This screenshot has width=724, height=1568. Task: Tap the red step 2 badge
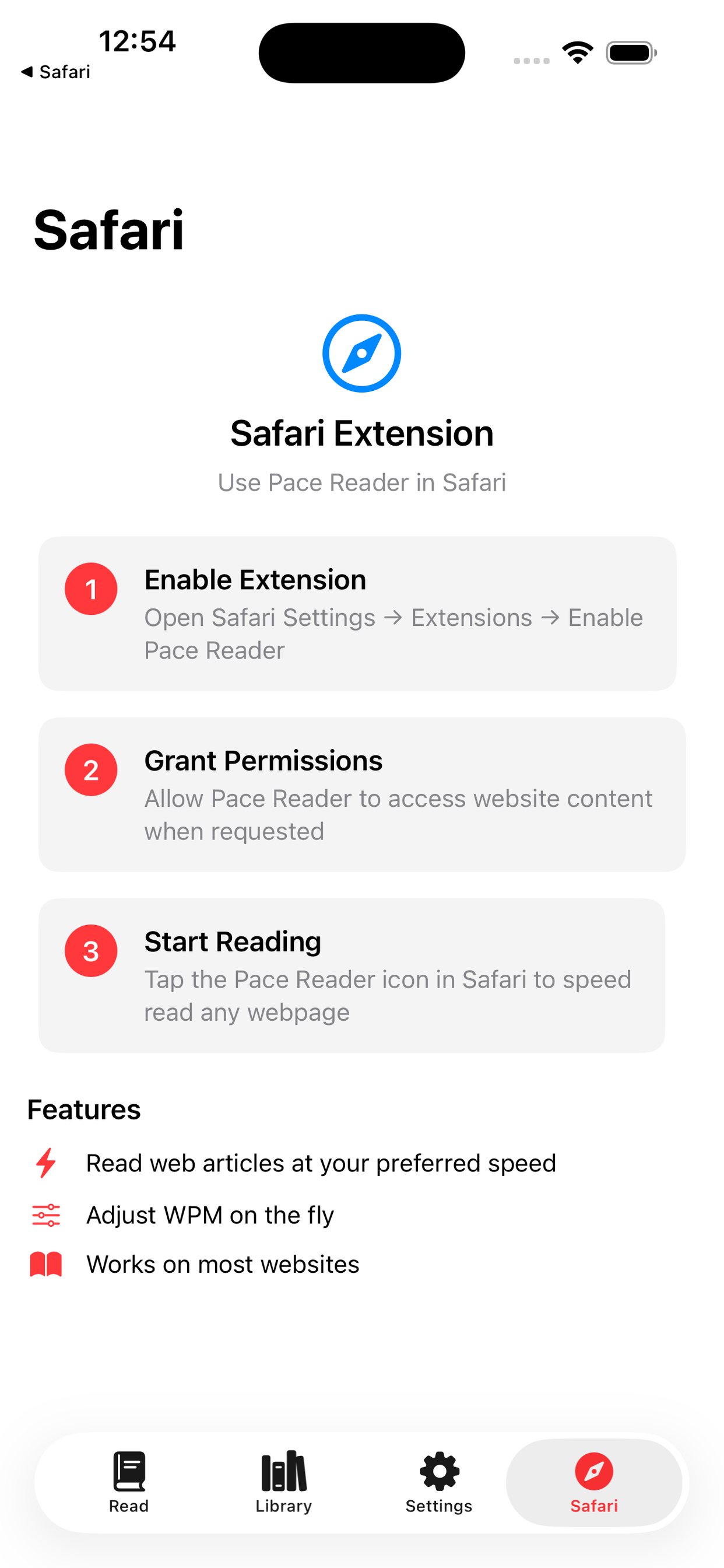pyautogui.click(x=92, y=770)
